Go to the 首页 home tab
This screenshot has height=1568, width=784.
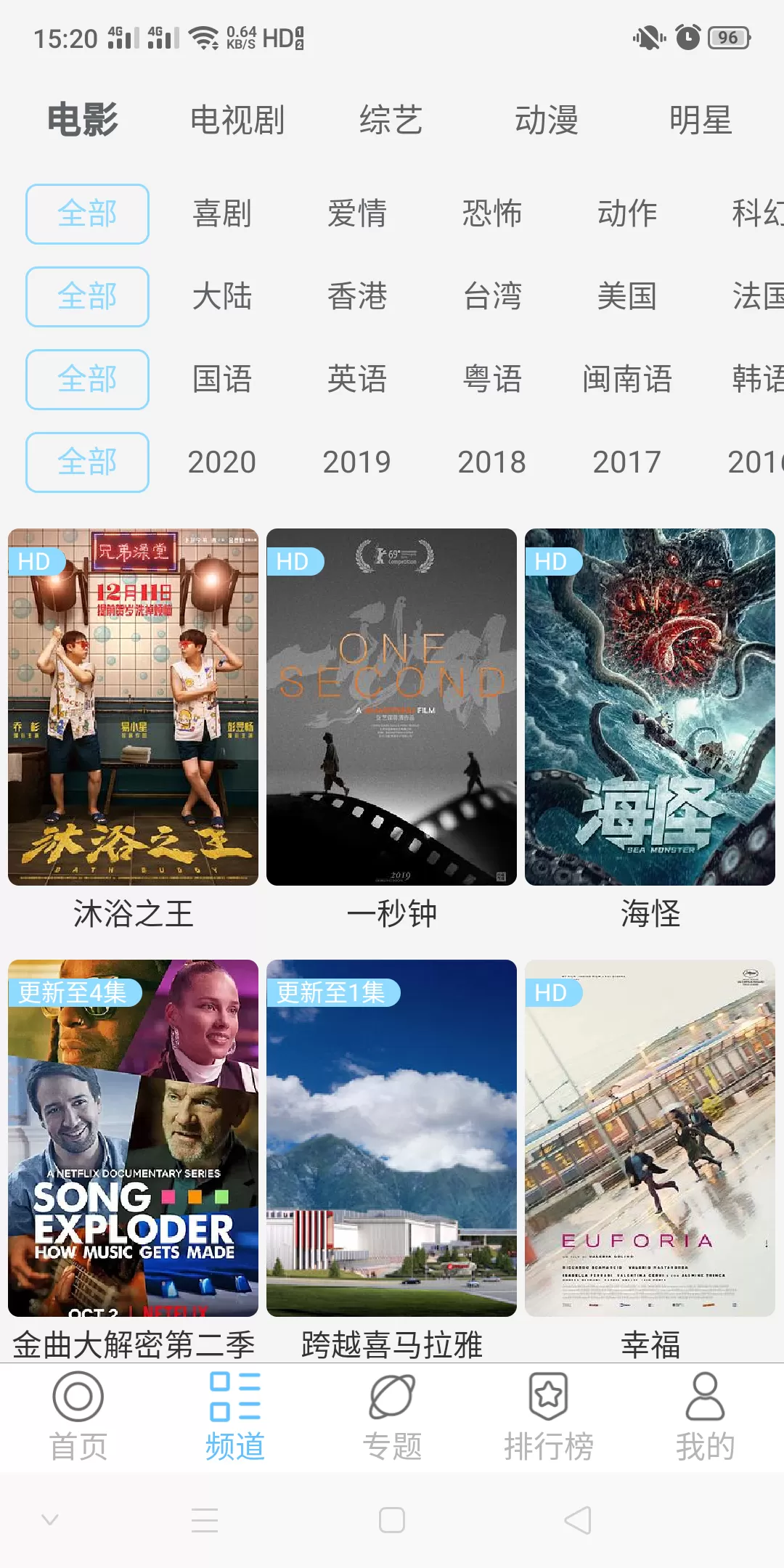tap(78, 1416)
